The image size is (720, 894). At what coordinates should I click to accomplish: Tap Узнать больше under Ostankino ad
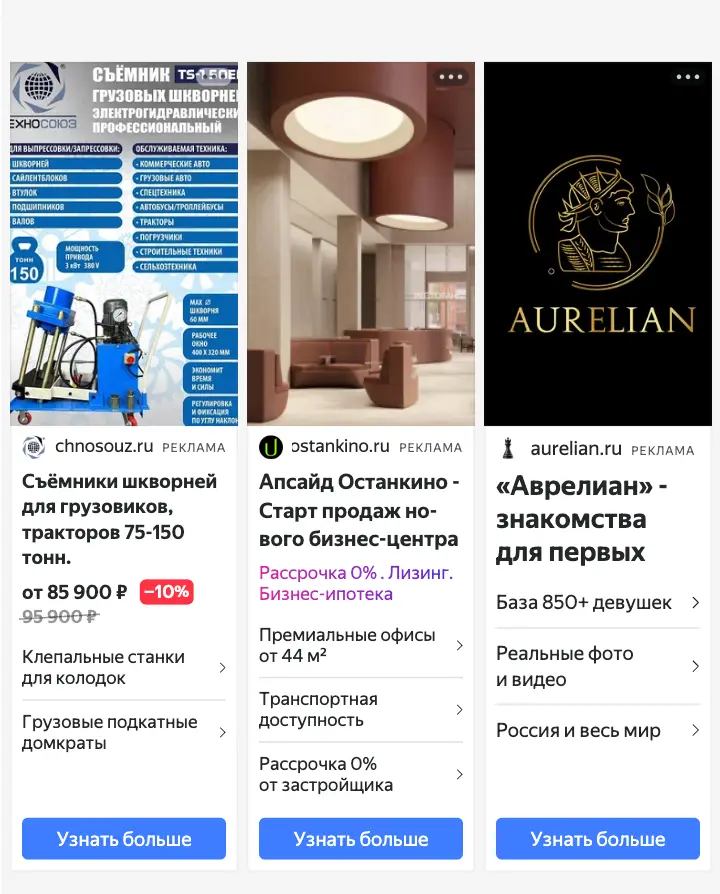(361, 839)
